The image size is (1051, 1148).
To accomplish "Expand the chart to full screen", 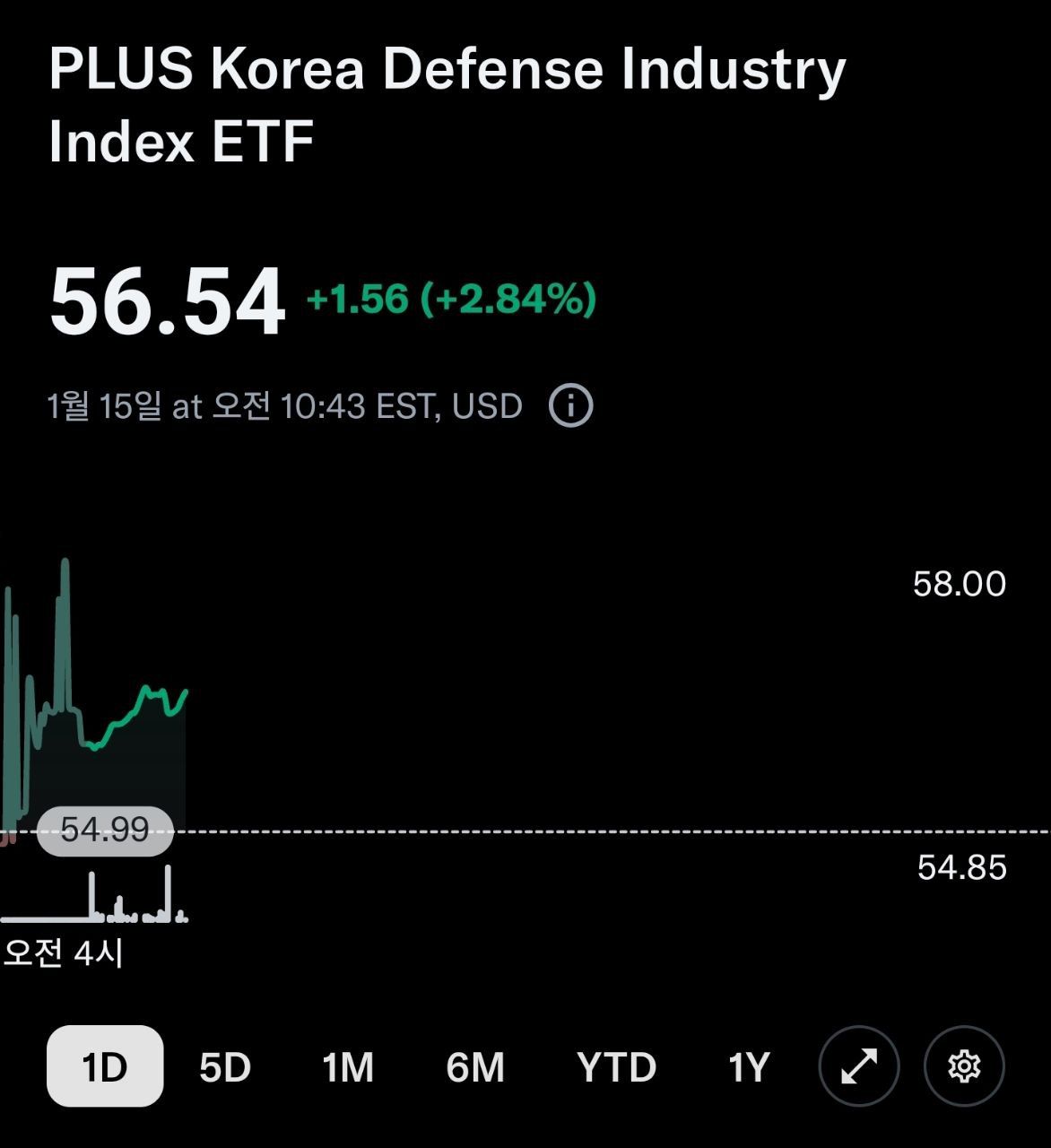I will pos(858,1066).
